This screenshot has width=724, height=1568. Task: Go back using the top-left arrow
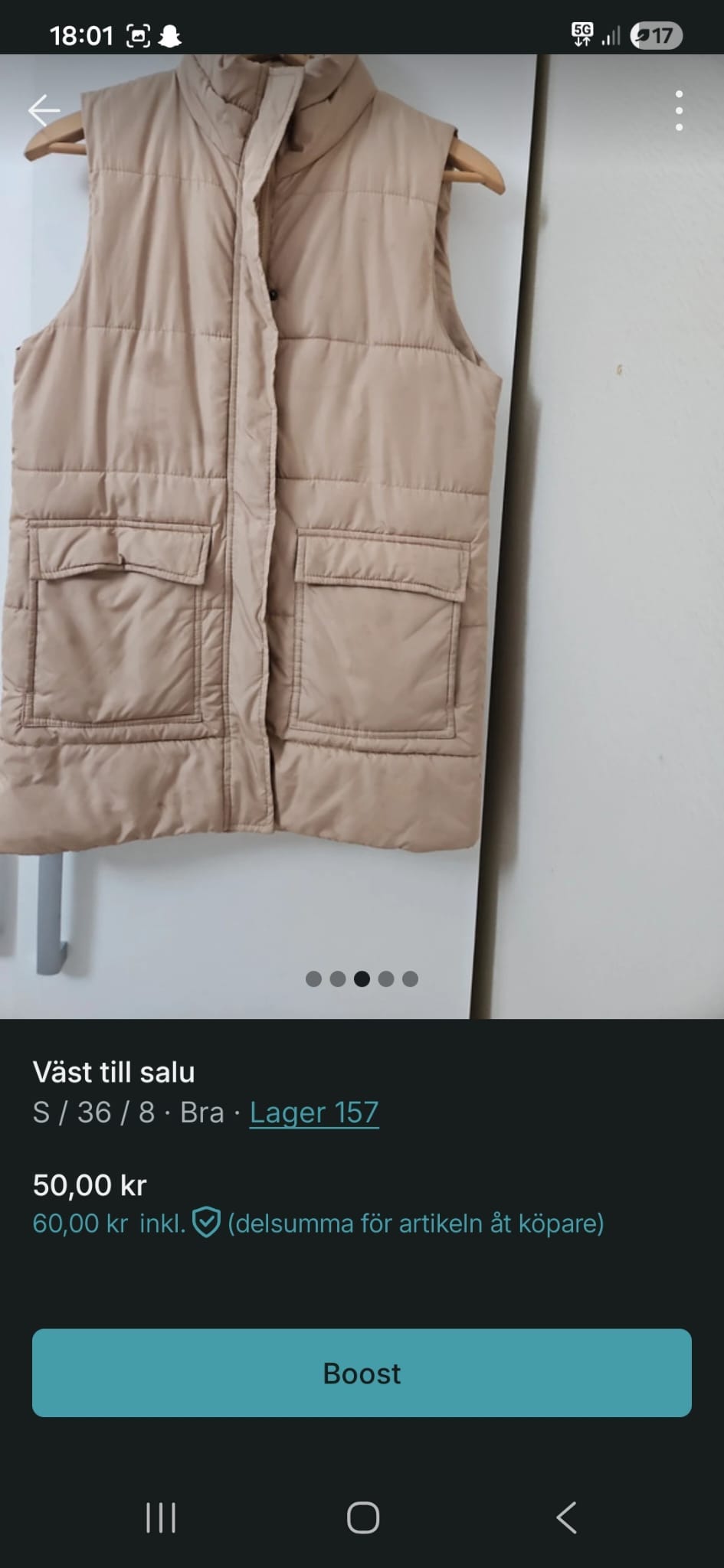(x=44, y=109)
